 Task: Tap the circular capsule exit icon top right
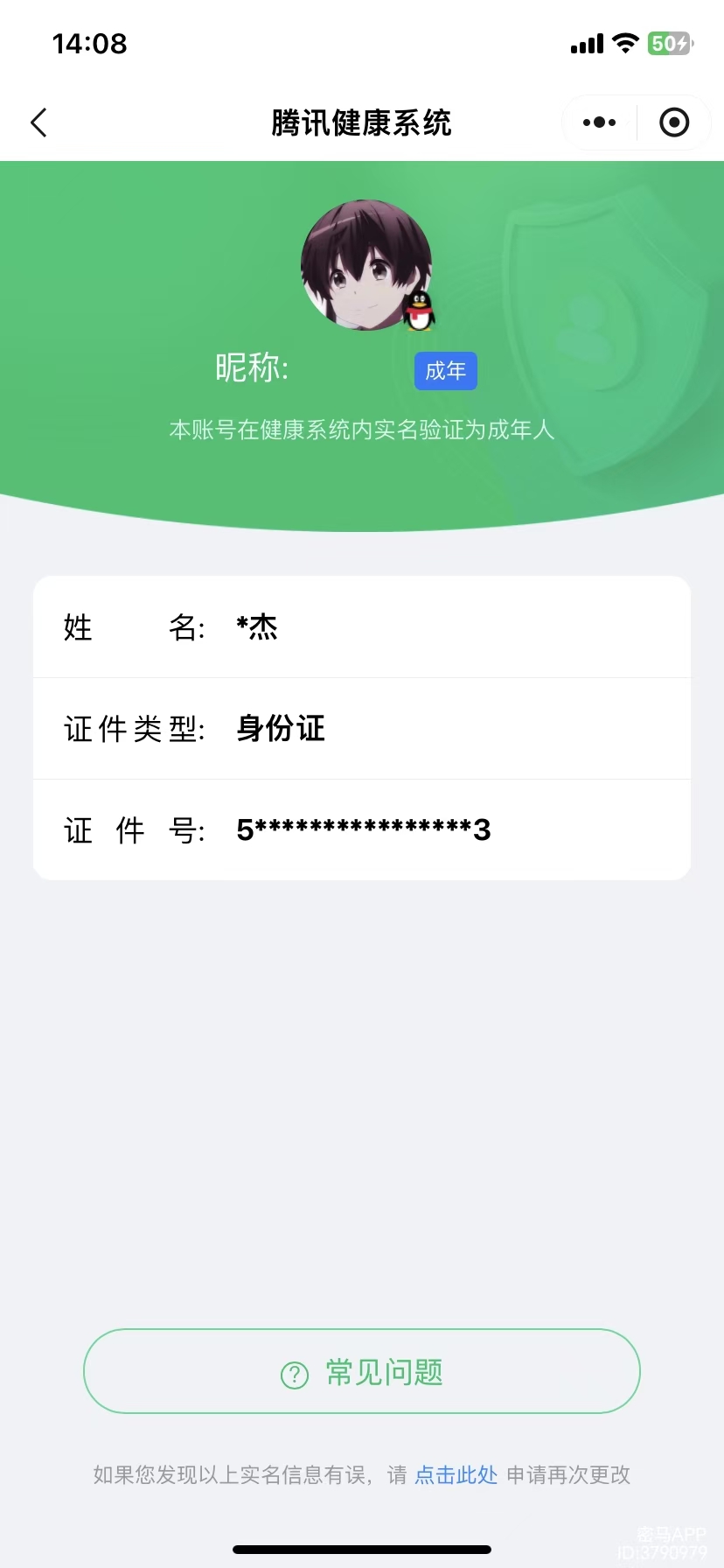(673, 122)
